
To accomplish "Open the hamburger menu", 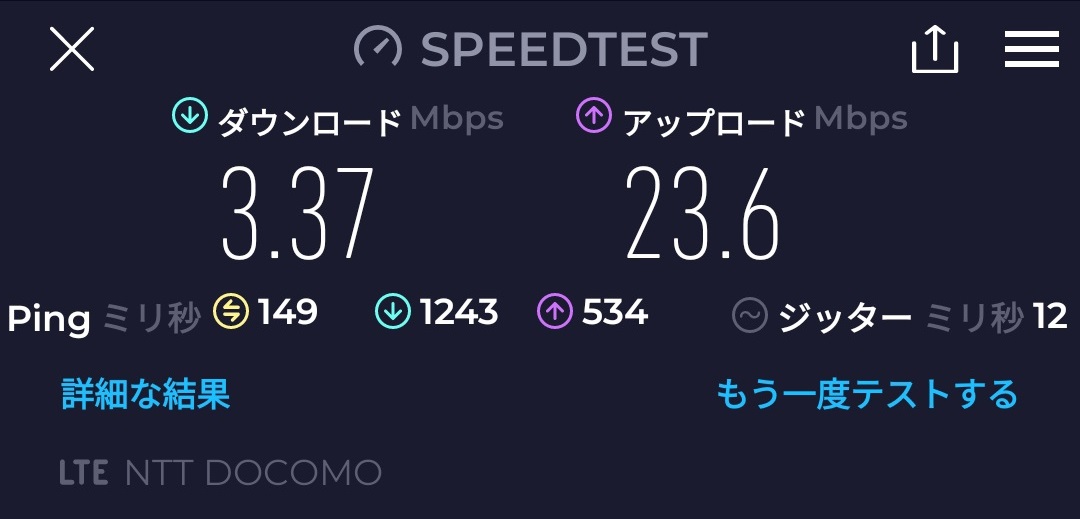I will (x=1031, y=49).
